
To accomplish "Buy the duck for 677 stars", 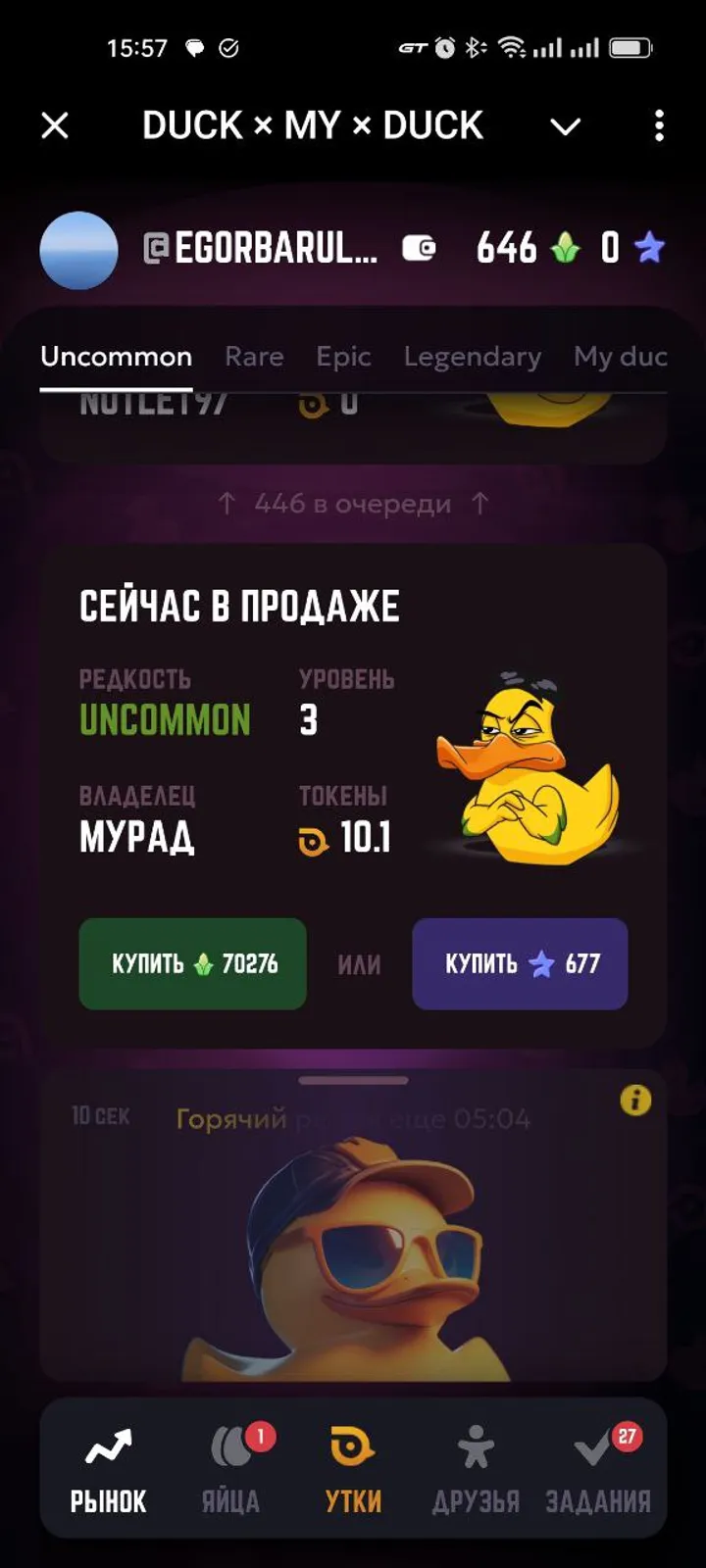I will (520, 963).
